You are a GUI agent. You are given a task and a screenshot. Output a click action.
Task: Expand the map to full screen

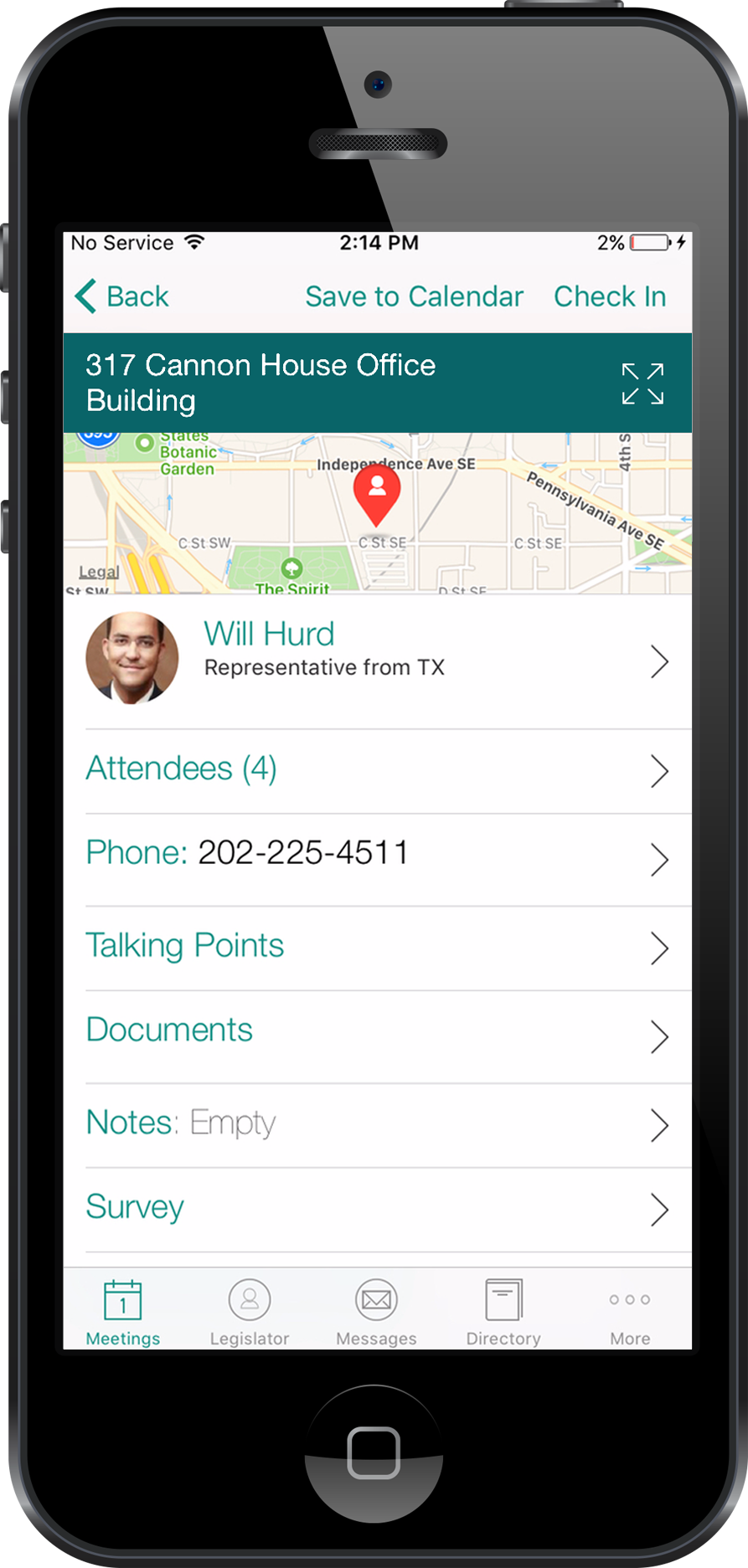click(642, 384)
